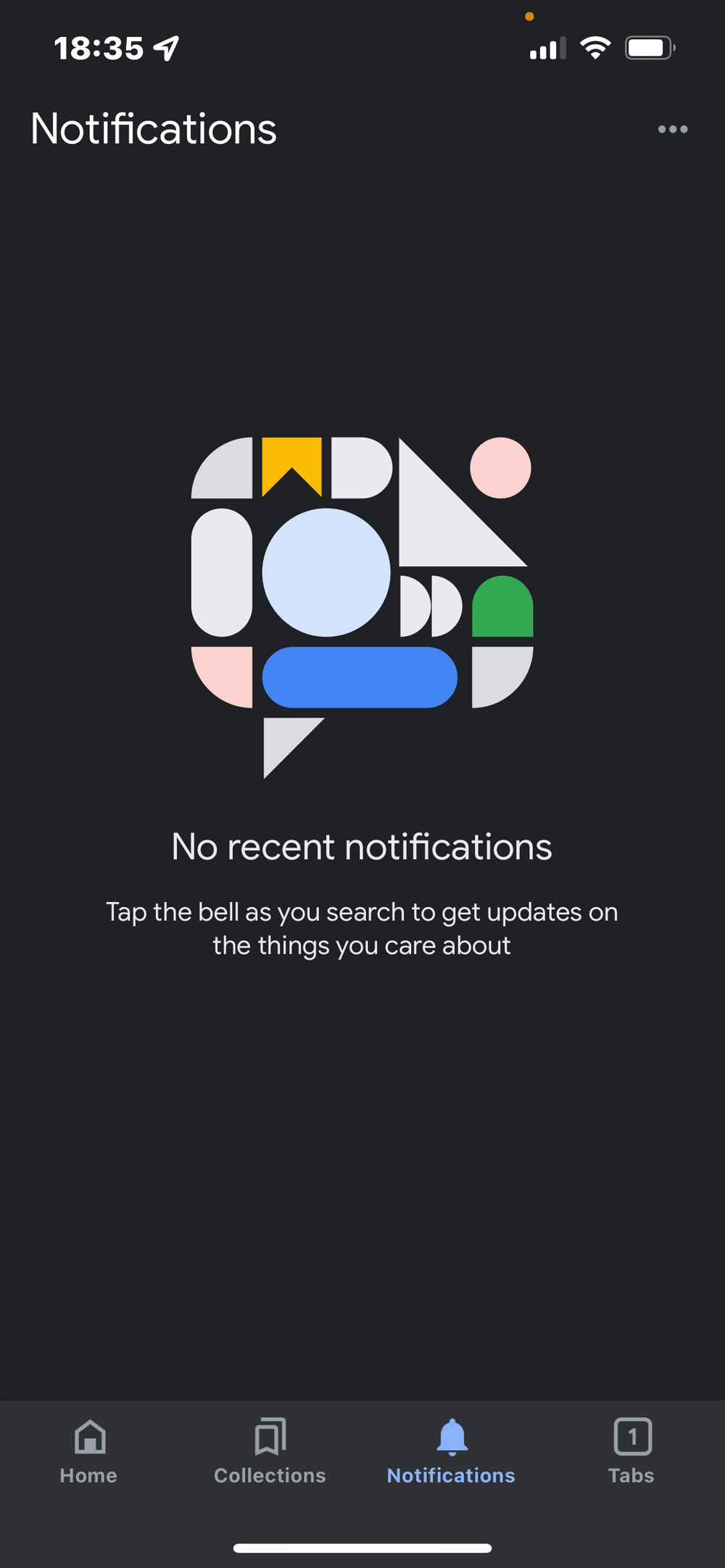Select the Notifications tab
Image resolution: width=725 pixels, height=1568 pixels.
tap(451, 1452)
